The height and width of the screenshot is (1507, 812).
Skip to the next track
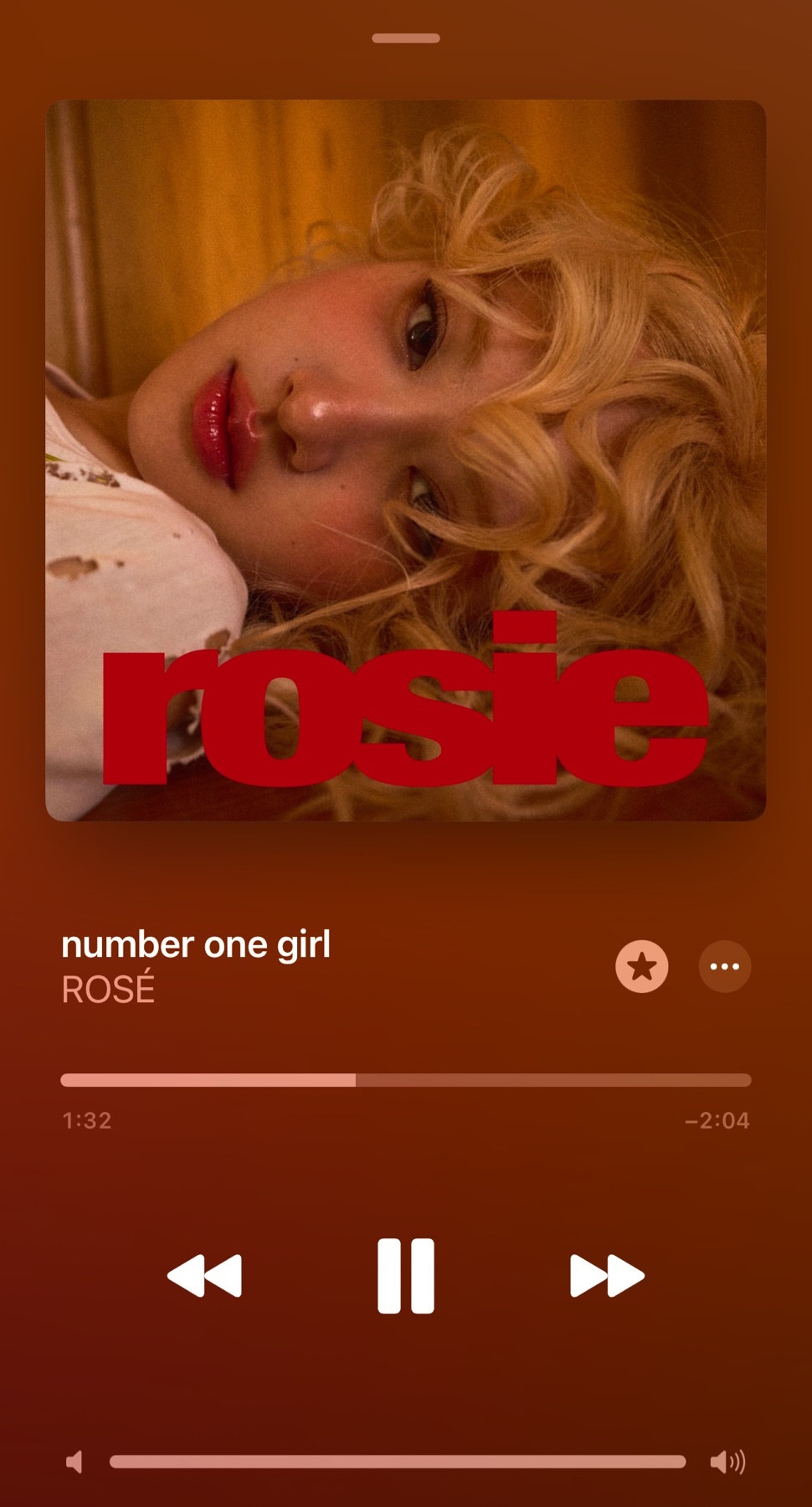(607, 1276)
